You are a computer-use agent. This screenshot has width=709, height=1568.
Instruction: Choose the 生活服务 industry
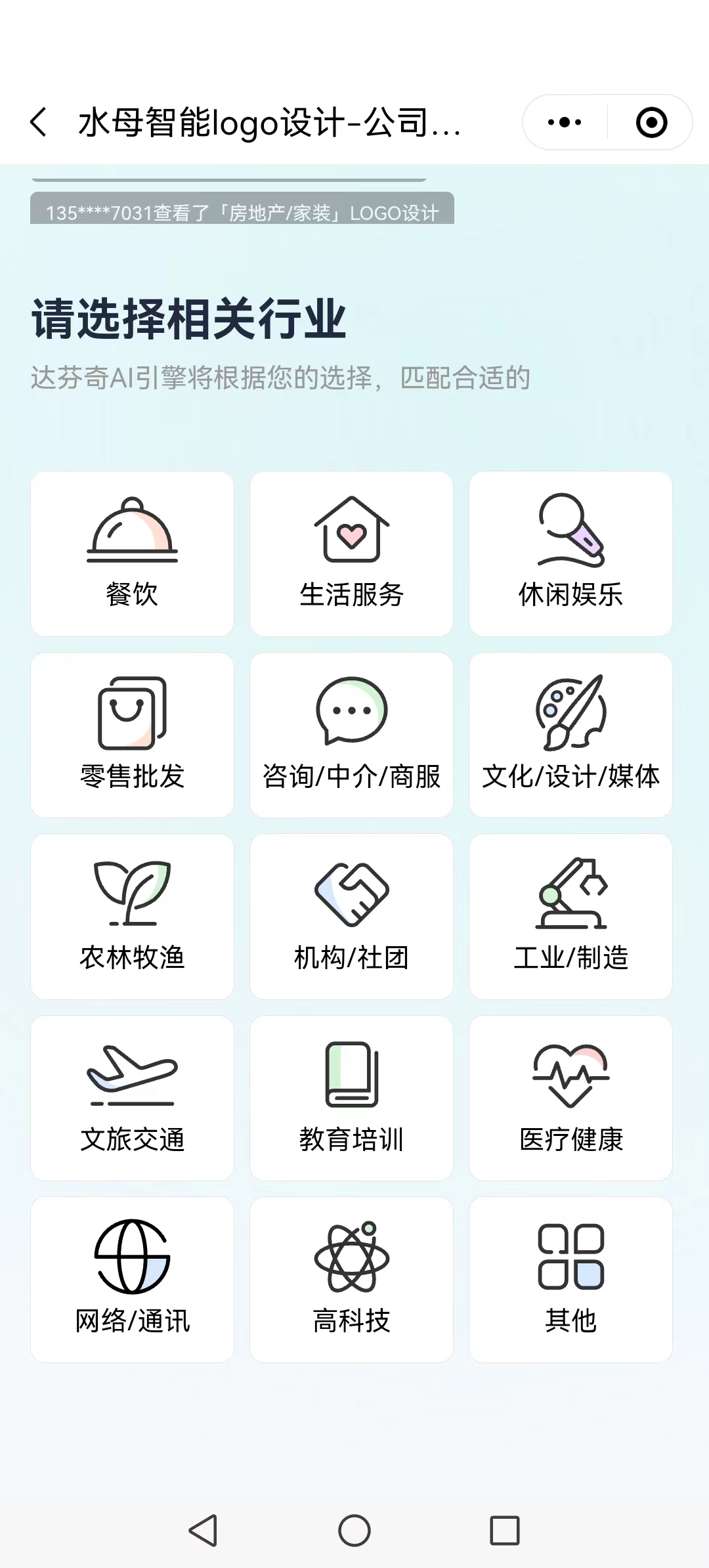[x=351, y=554]
